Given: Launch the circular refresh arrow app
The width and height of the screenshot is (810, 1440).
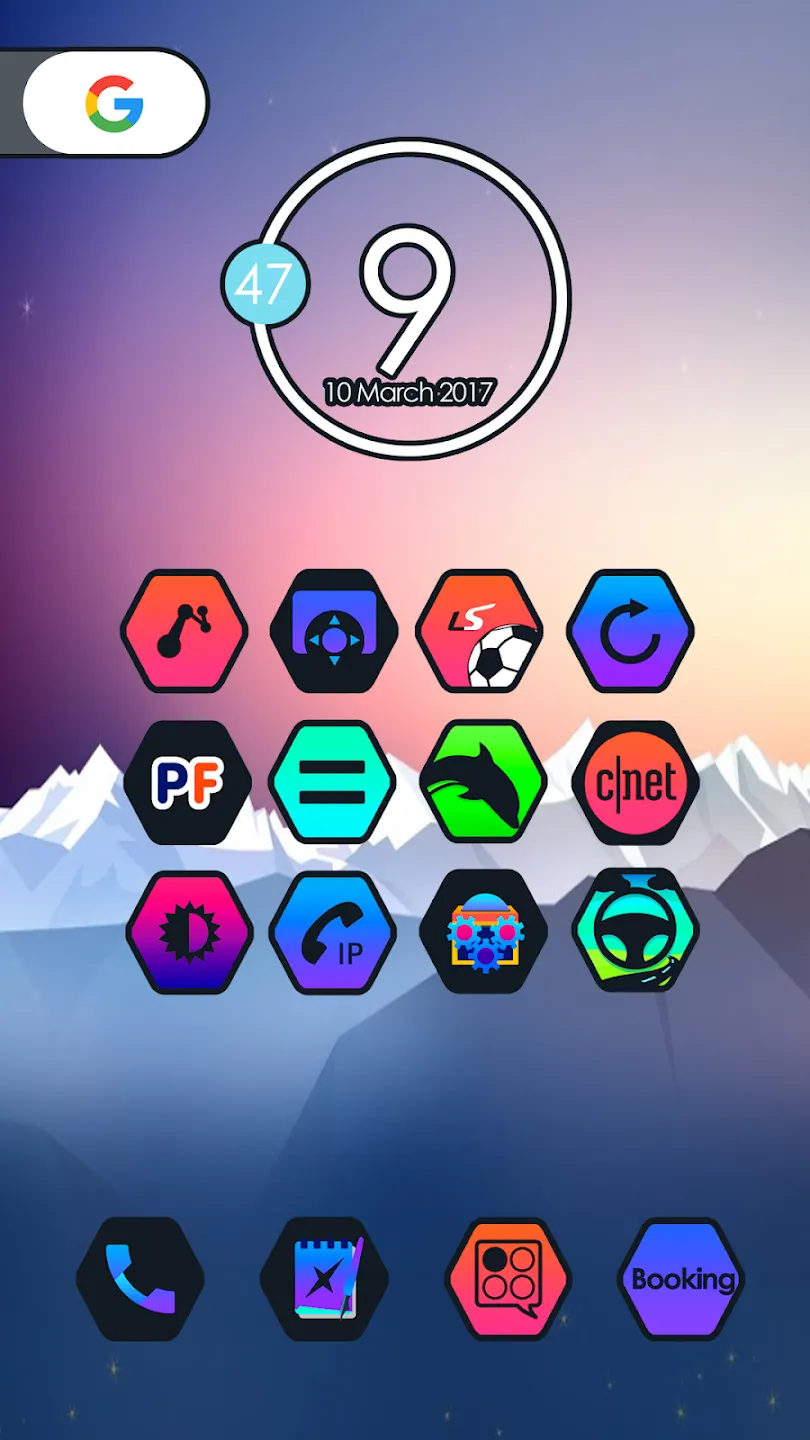Looking at the screenshot, I should click(x=630, y=631).
